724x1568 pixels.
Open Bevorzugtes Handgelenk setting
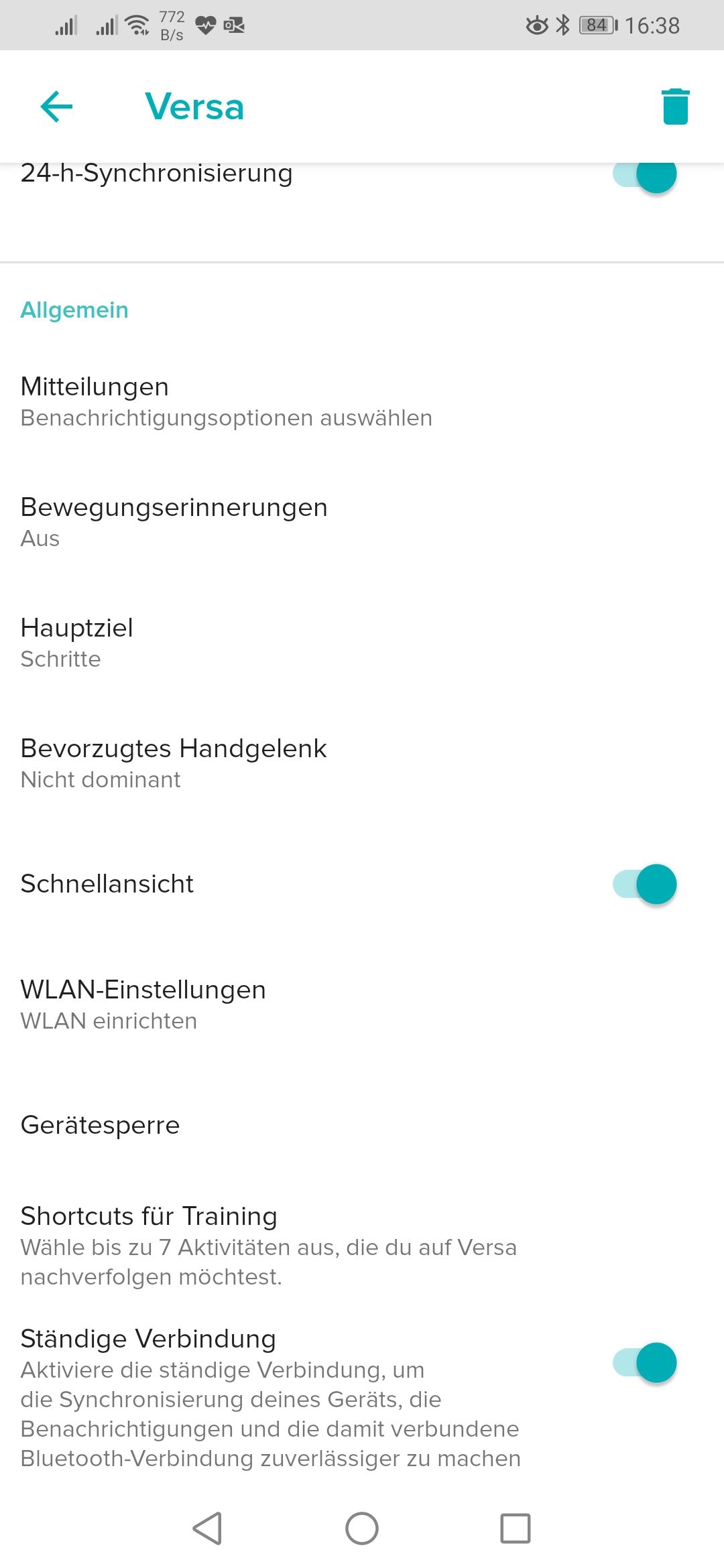(174, 763)
